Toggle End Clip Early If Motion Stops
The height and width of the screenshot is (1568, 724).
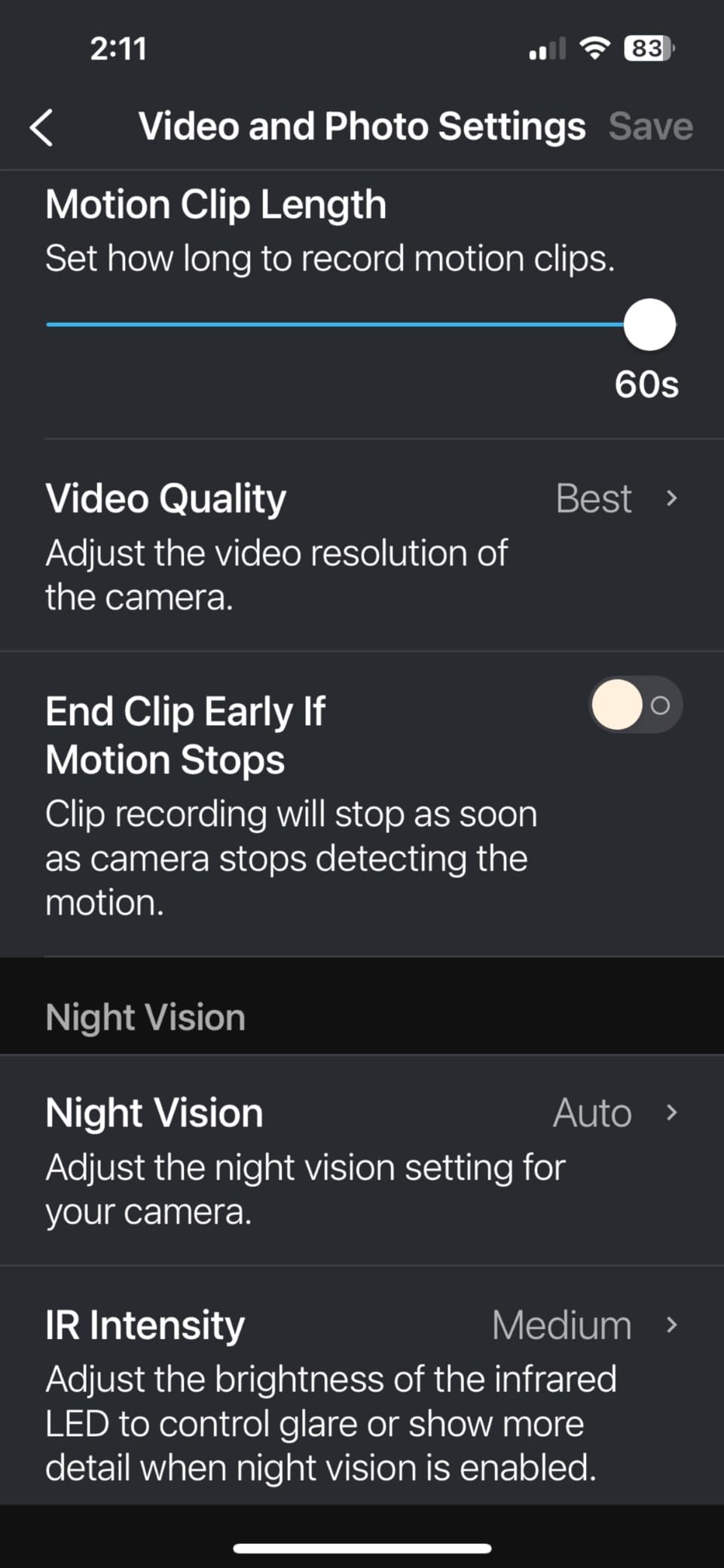pos(635,706)
